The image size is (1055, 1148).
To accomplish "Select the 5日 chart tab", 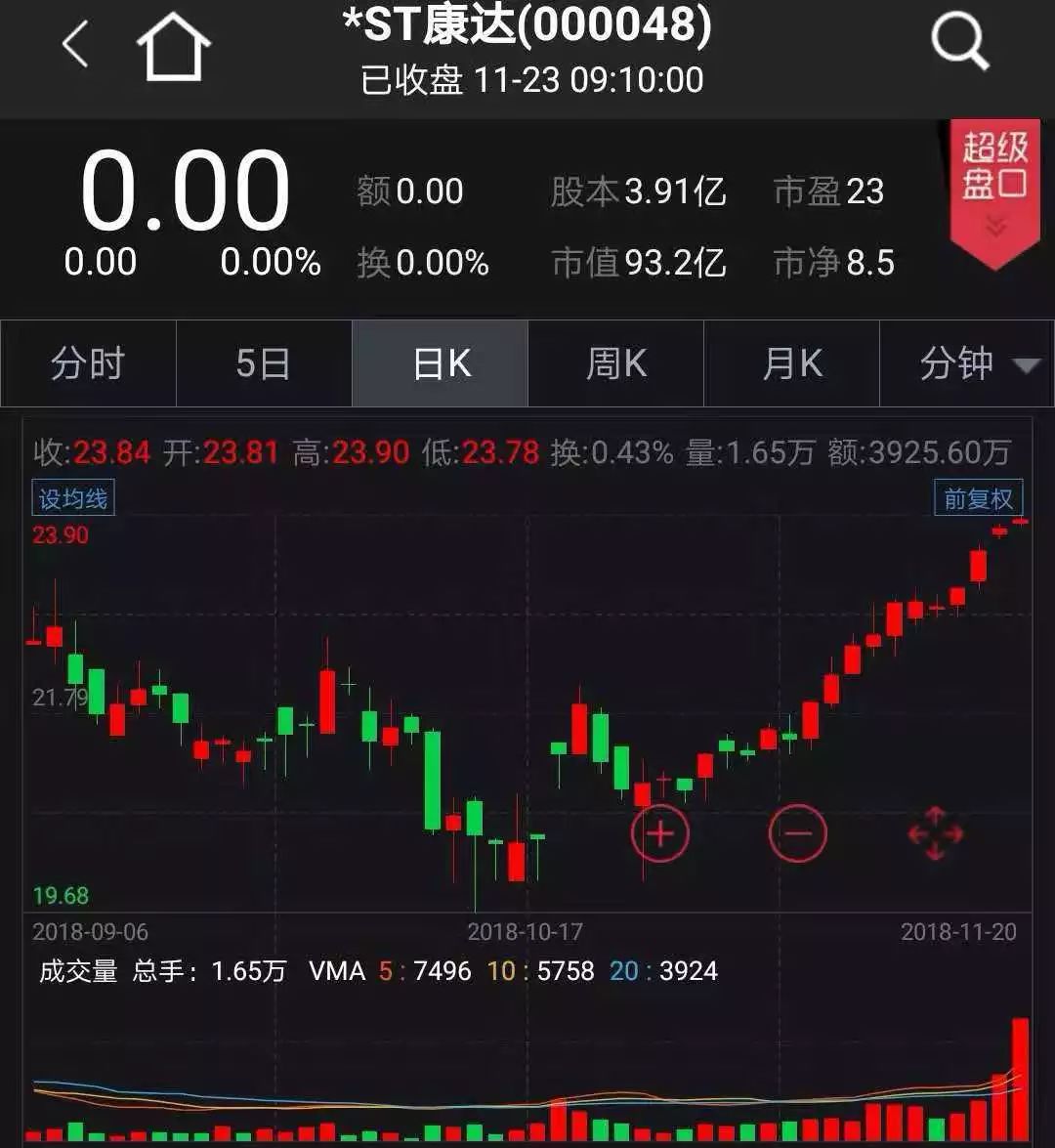I will [x=263, y=363].
